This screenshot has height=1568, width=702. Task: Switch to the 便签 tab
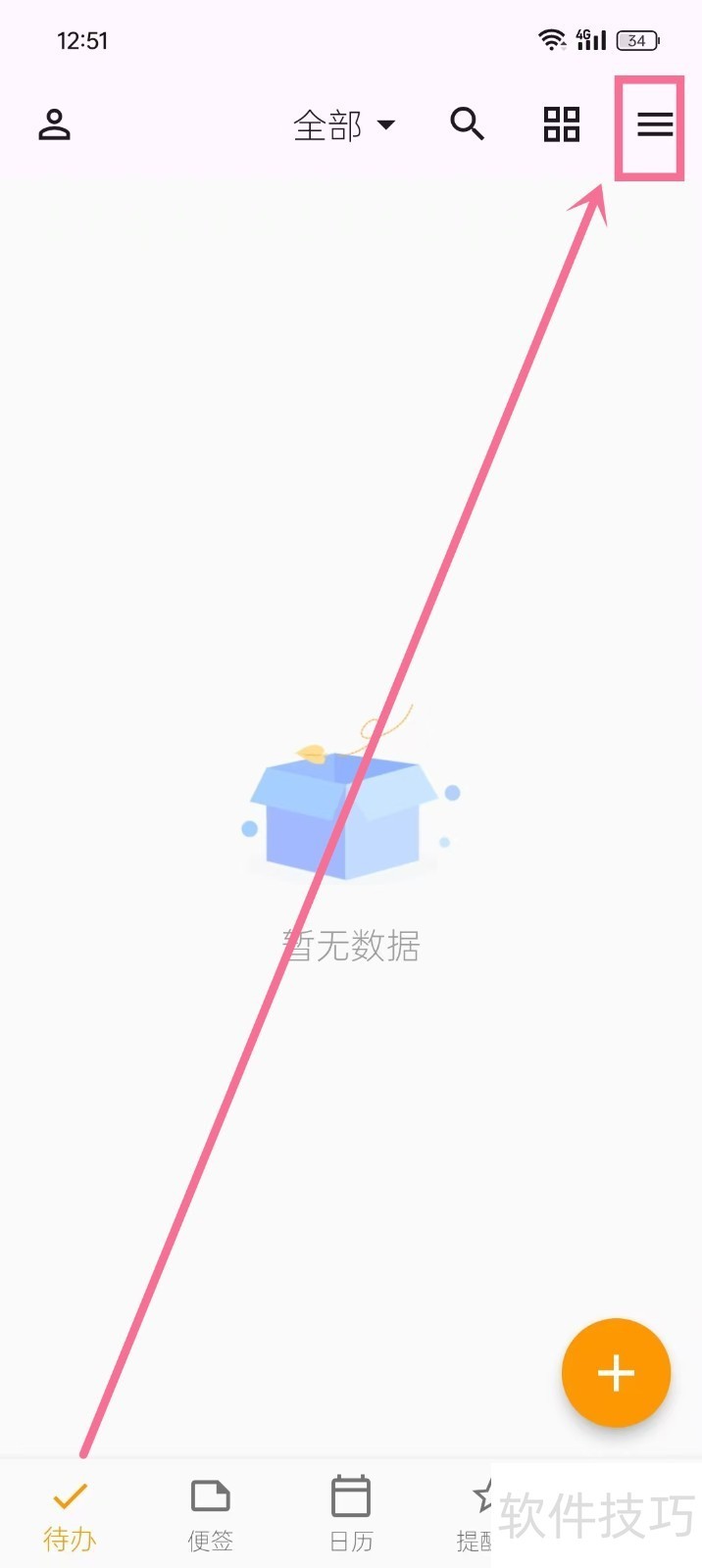pos(211,1514)
